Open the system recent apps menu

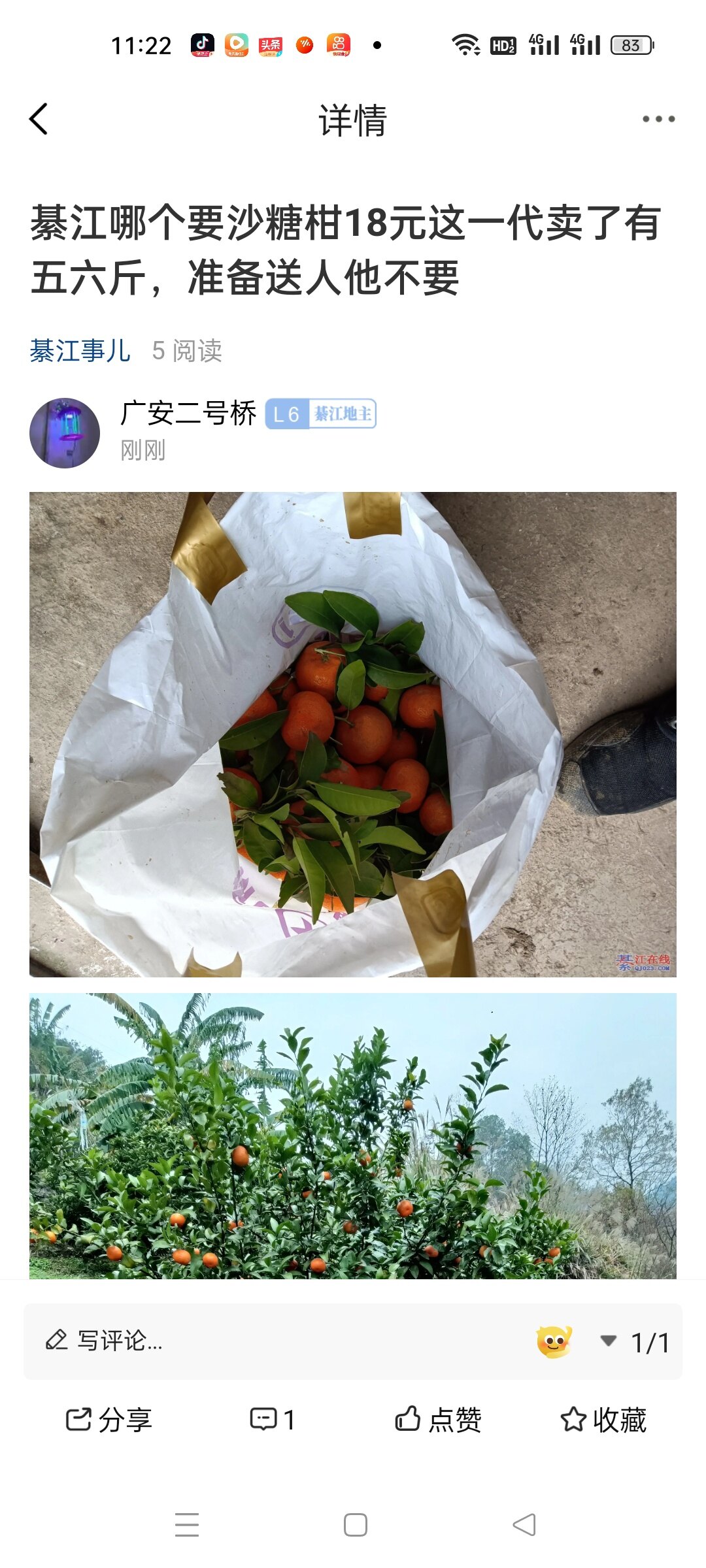pyautogui.click(x=187, y=1525)
